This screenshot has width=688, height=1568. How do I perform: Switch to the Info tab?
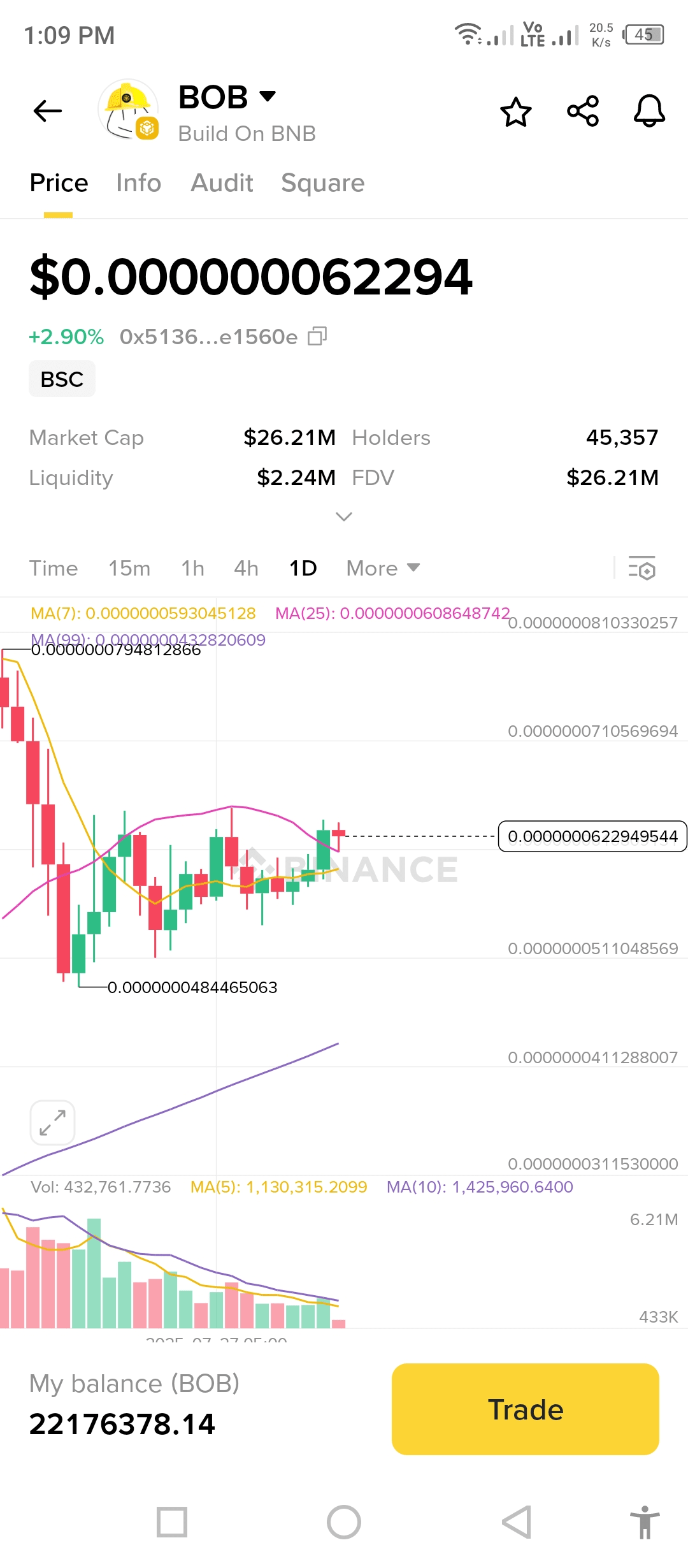138,183
